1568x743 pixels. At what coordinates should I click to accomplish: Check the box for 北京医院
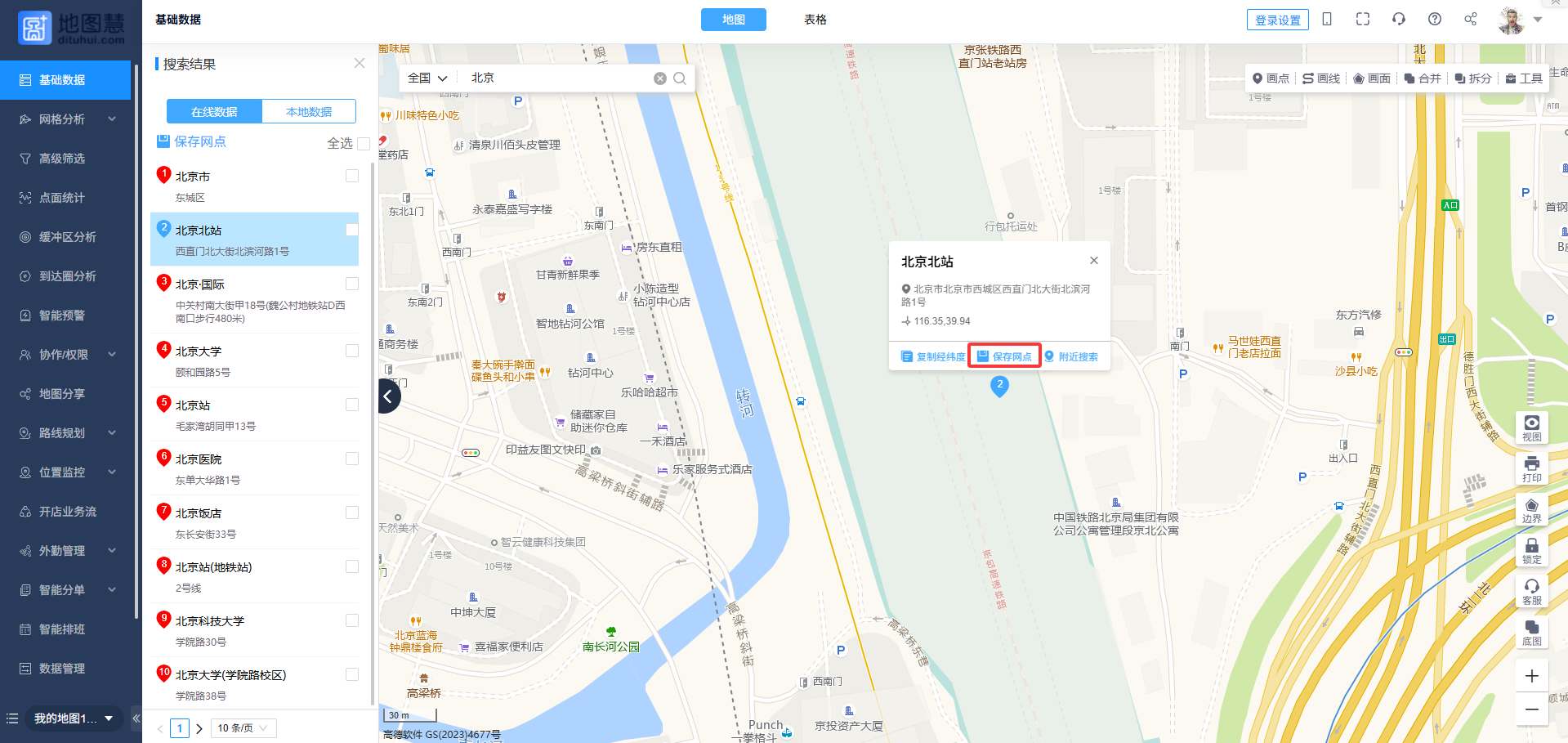tap(352, 459)
